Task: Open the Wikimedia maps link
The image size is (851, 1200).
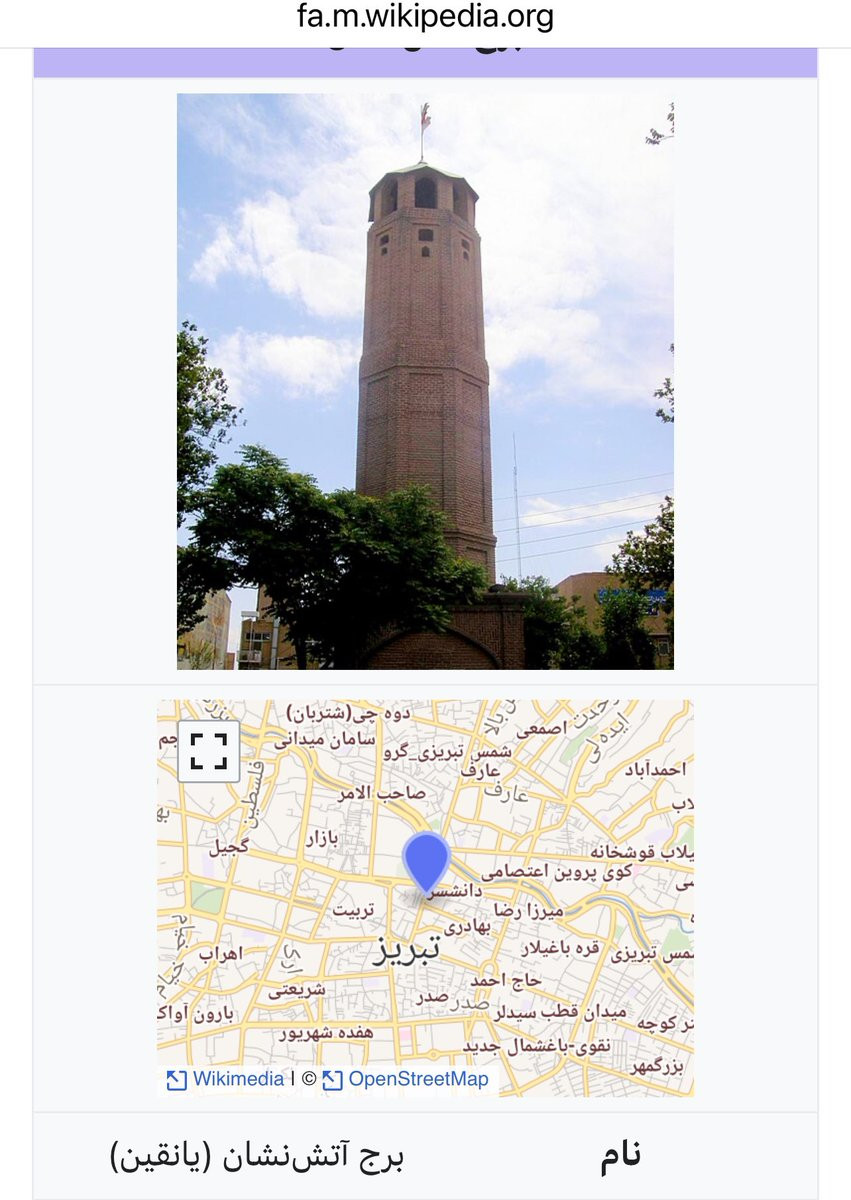Action: pyautogui.click(x=237, y=1079)
